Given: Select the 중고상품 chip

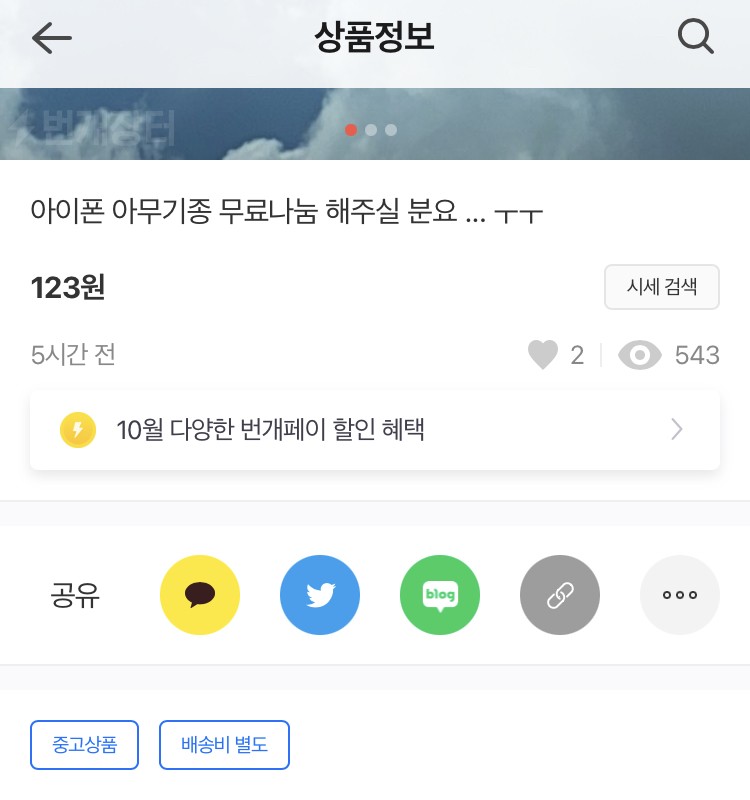Looking at the screenshot, I should tap(85, 745).
